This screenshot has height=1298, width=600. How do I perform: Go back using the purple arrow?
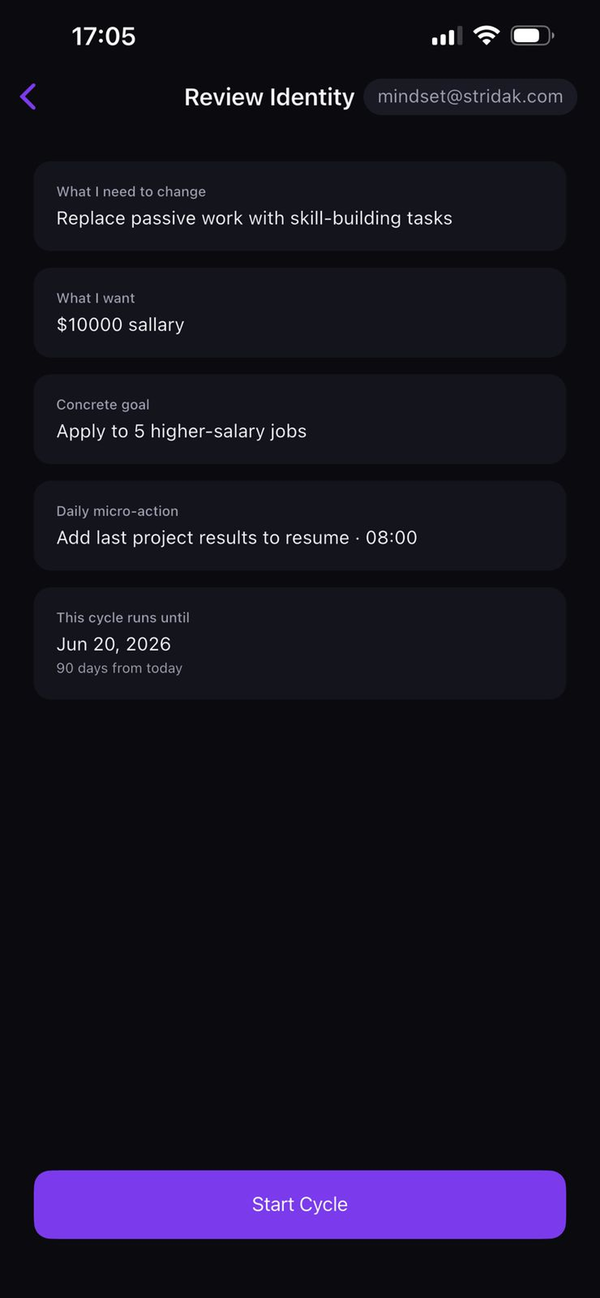28,97
